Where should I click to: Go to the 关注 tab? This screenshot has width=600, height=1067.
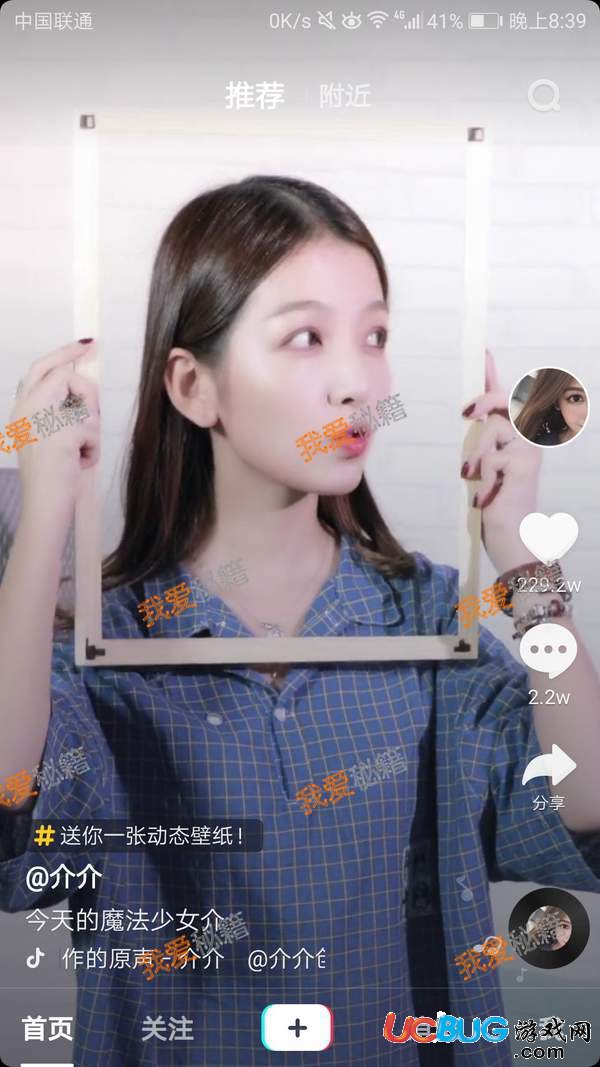click(167, 1028)
